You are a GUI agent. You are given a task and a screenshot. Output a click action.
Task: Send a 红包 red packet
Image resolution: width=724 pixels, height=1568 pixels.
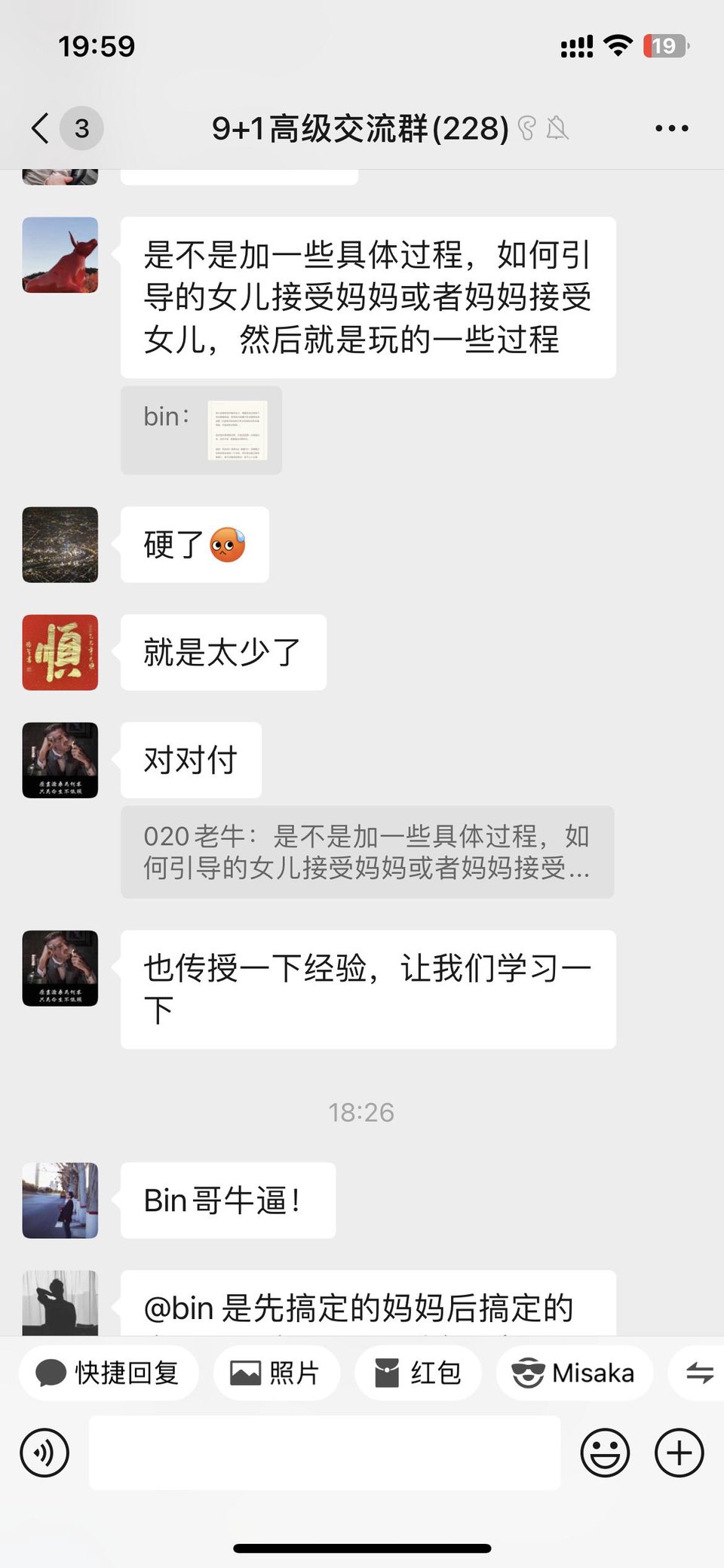pyautogui.click(x=419, y=1373)
